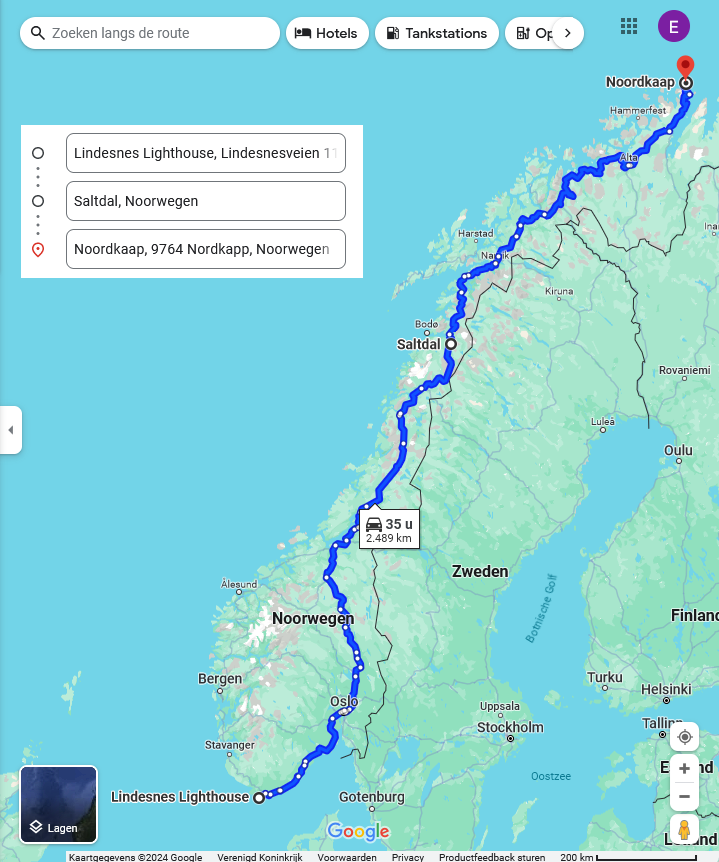Tap 'Productfeedback sturen' link
The width and height of the screenshot is (719, 862).
point(492,857)
